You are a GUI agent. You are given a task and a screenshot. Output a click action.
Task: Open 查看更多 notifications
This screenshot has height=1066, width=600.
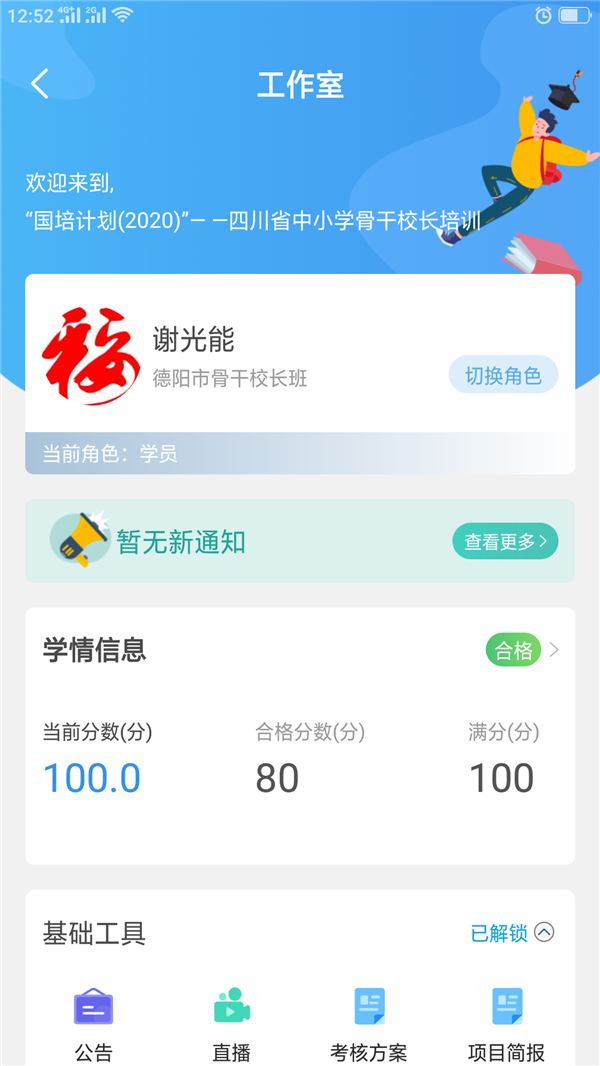pos(505,541)
